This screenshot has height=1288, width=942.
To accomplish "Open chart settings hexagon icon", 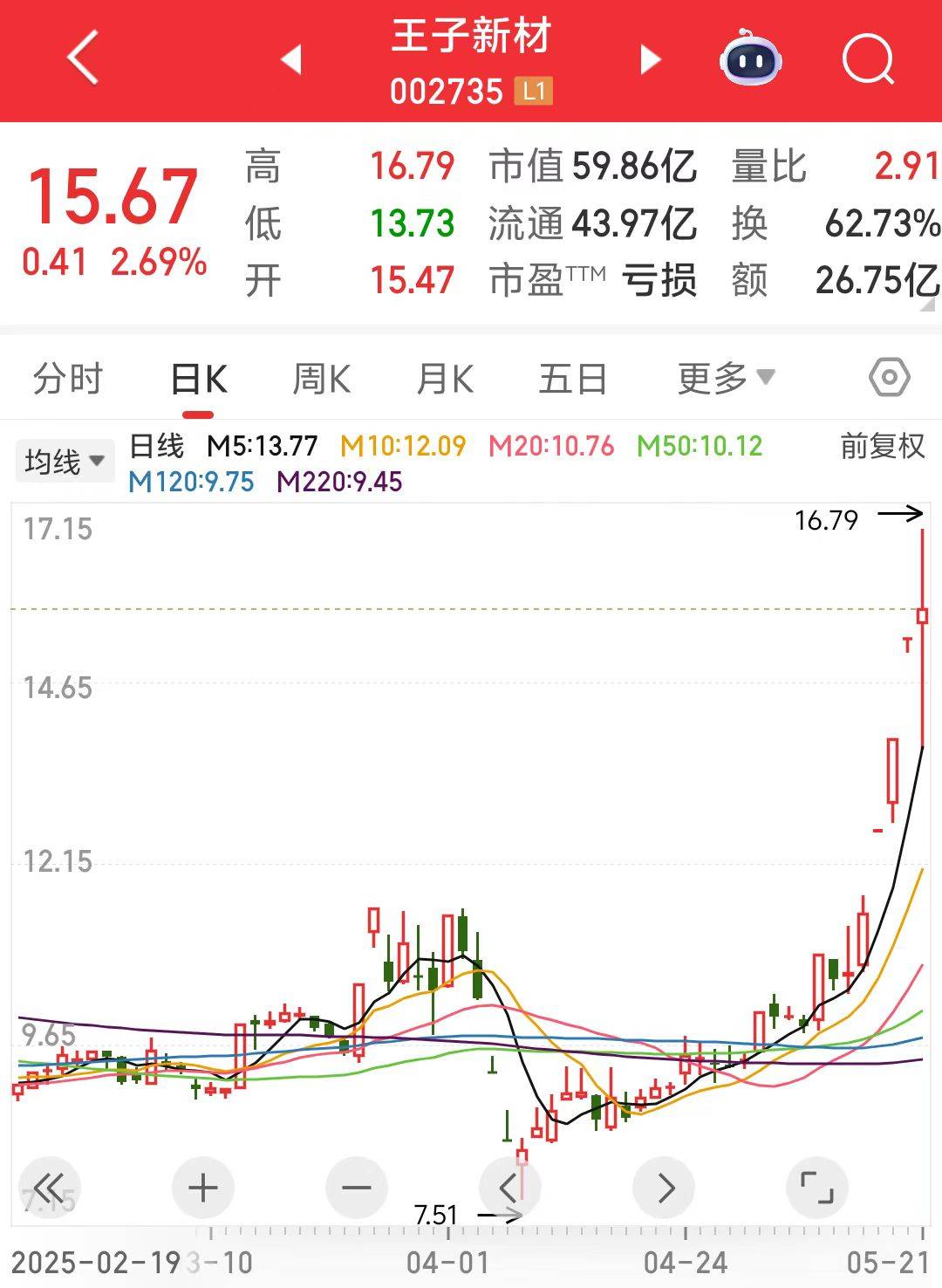I will (889, 378).
